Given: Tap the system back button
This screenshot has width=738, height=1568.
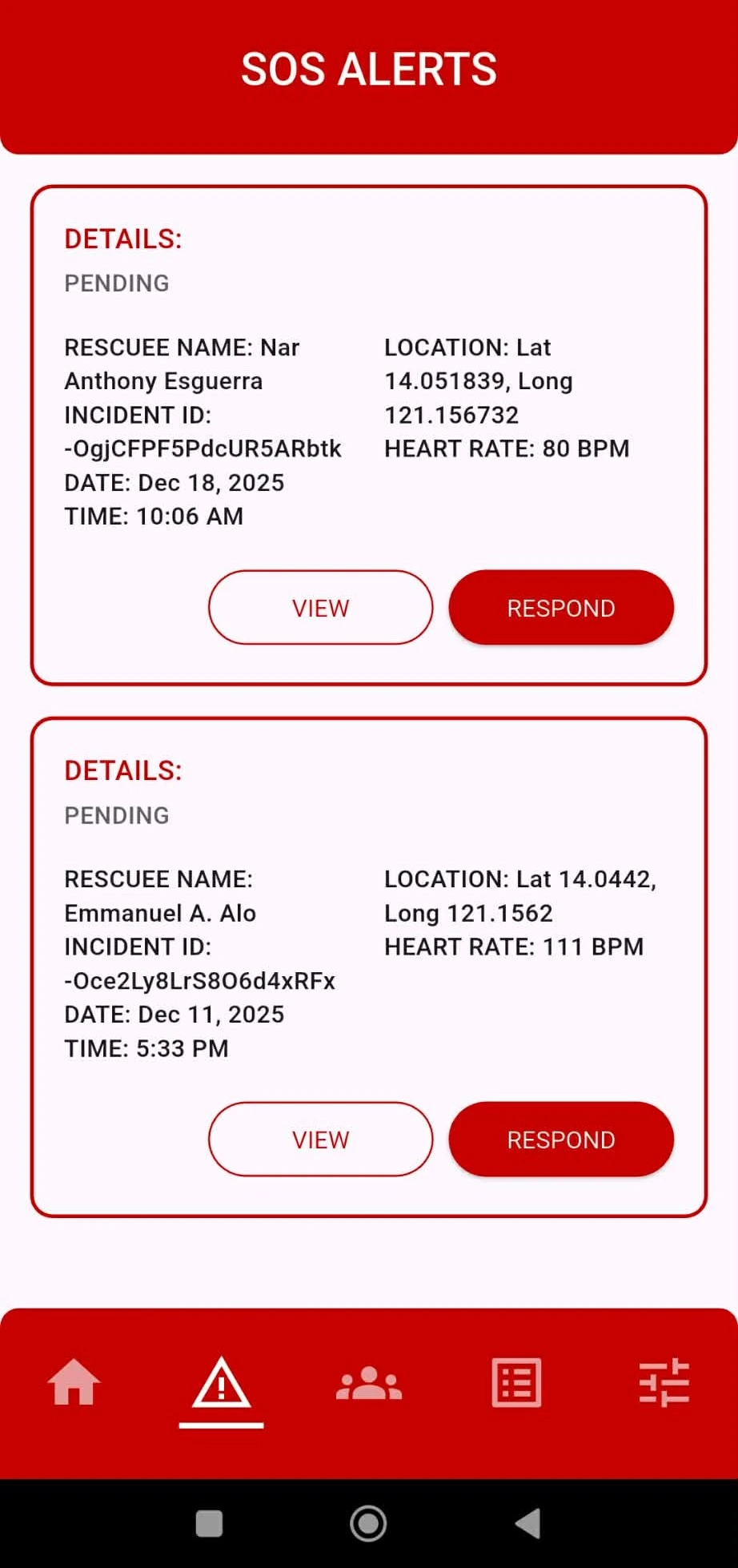Looking at the screenshot, I should [x=527, y=1523].
